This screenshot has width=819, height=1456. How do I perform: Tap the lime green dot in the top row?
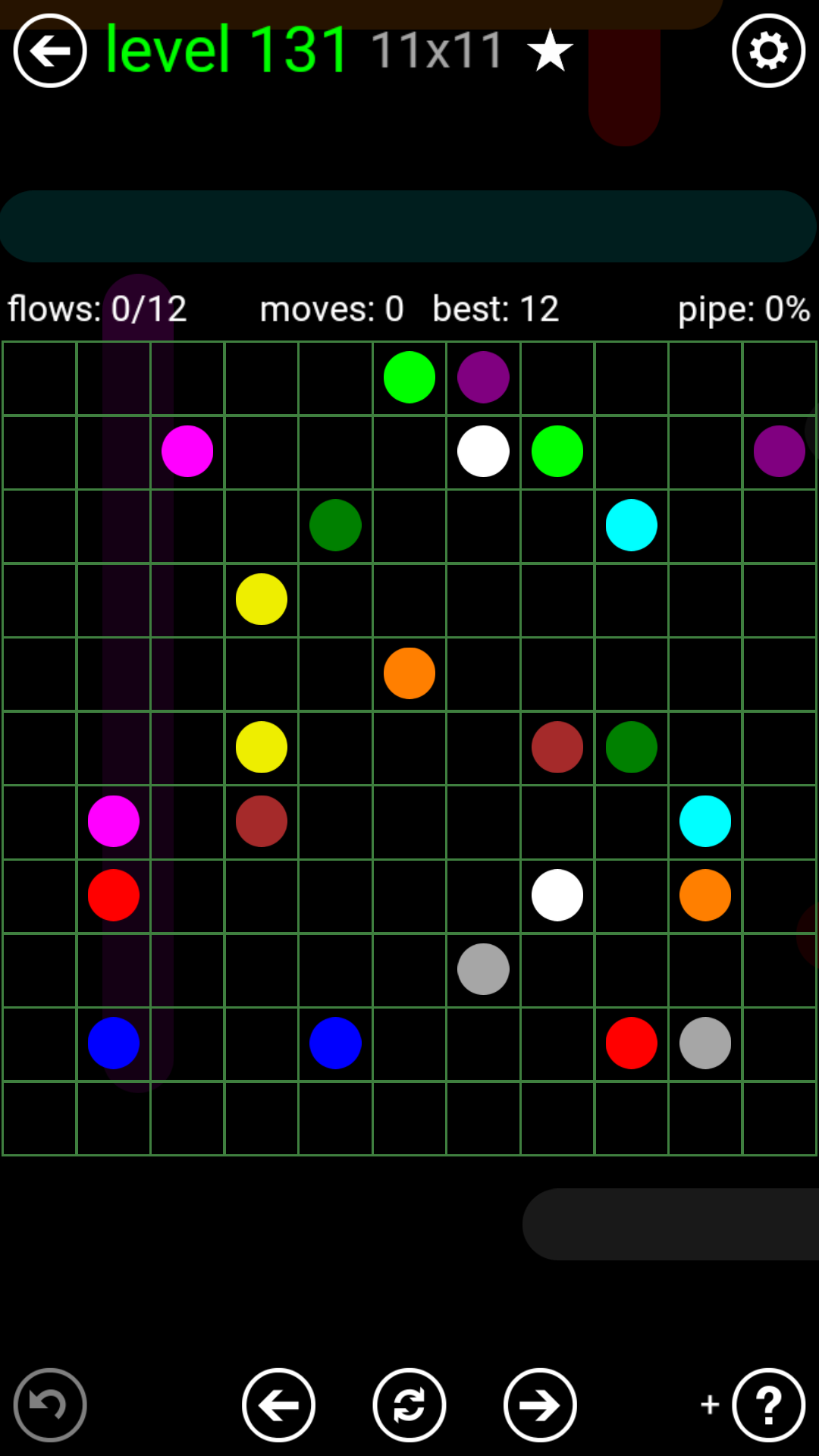tap(409, 377)
